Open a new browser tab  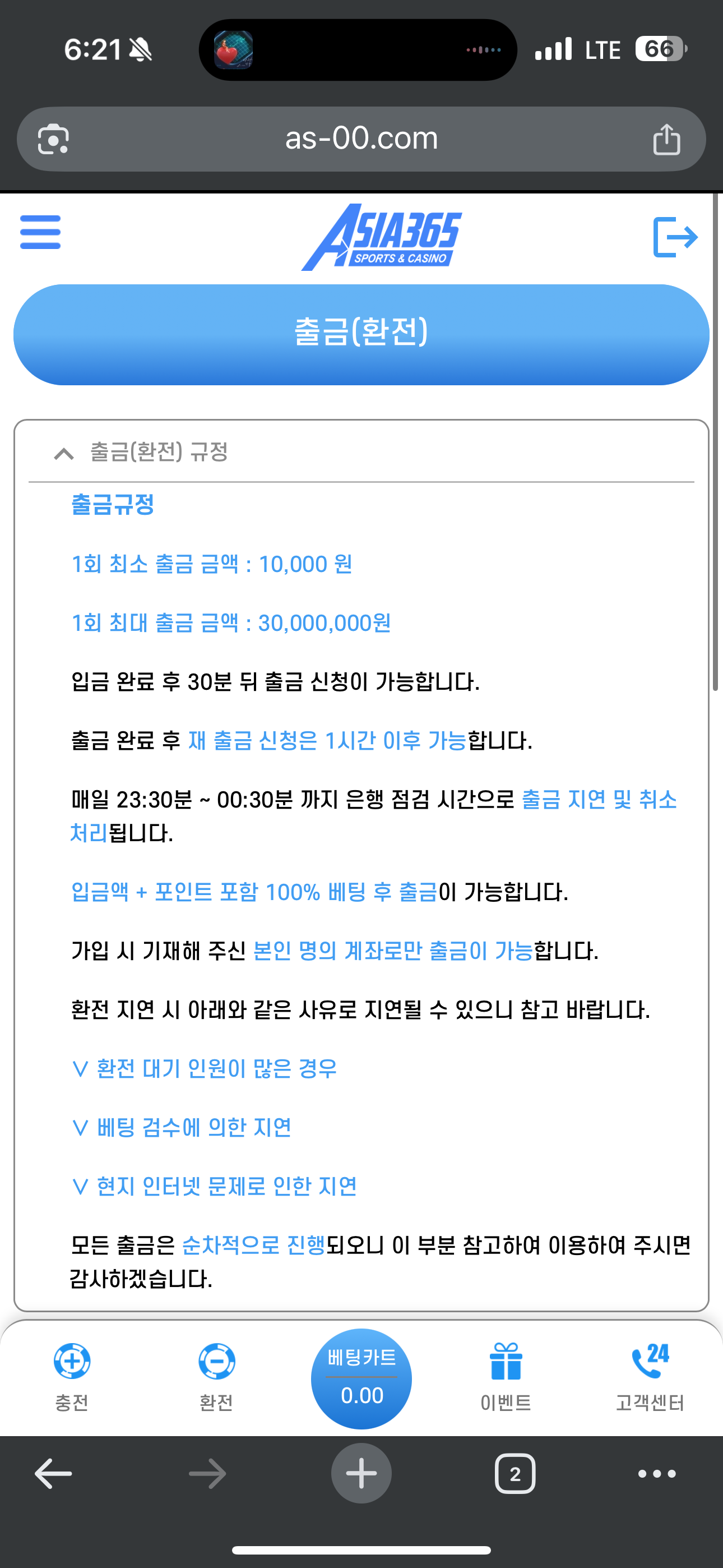[361, 1473]
